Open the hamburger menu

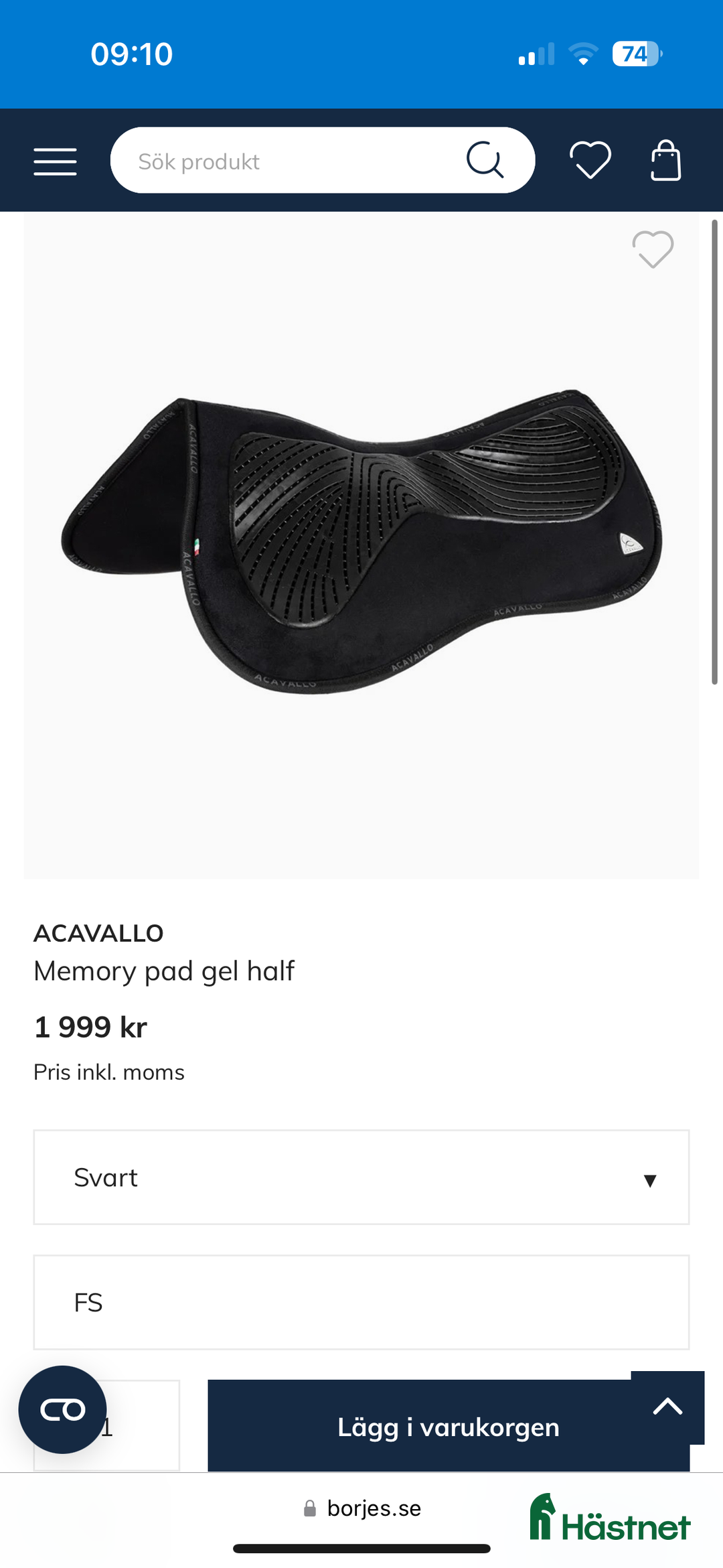[x=55, y=161]
